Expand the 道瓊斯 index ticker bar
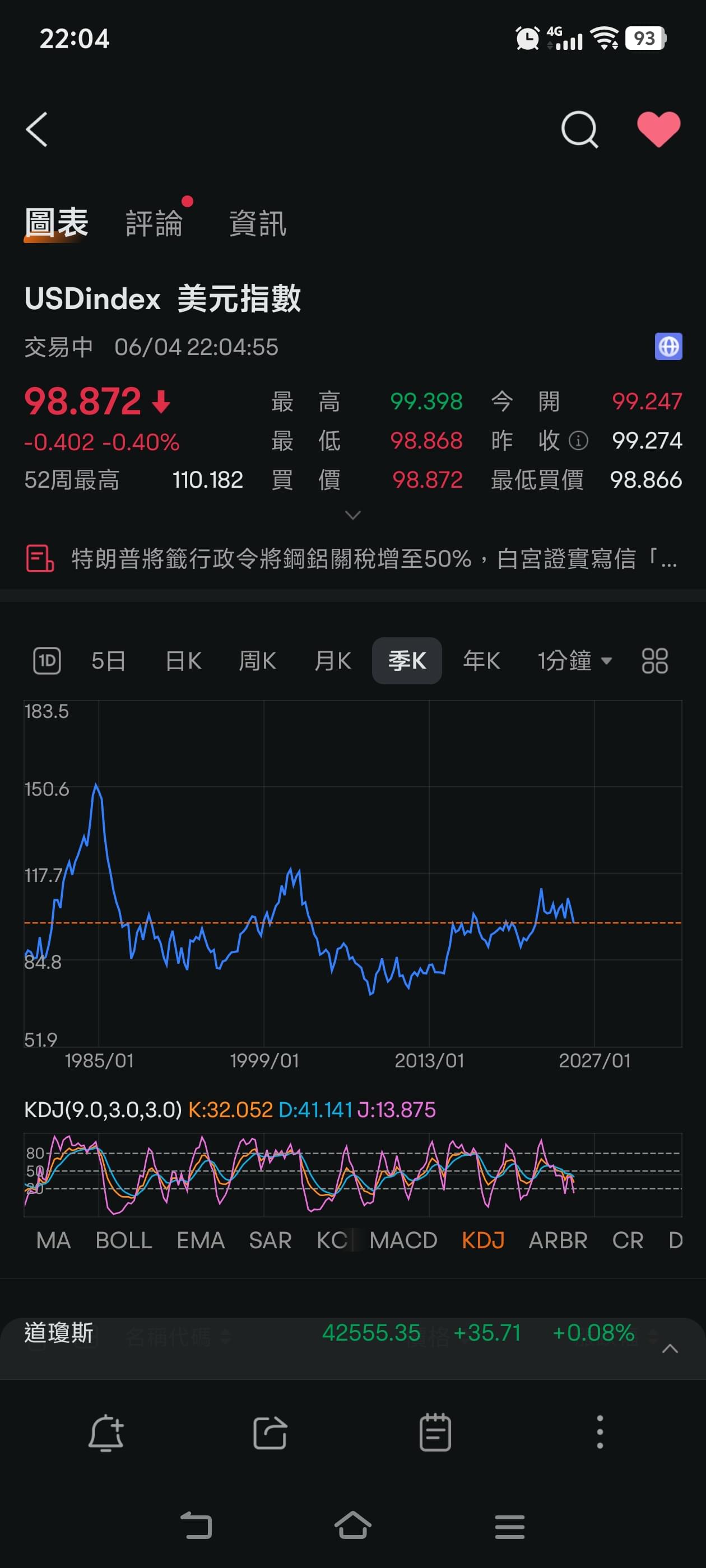The width and height of the screenshot is (706, 1568). (670, 1348)
